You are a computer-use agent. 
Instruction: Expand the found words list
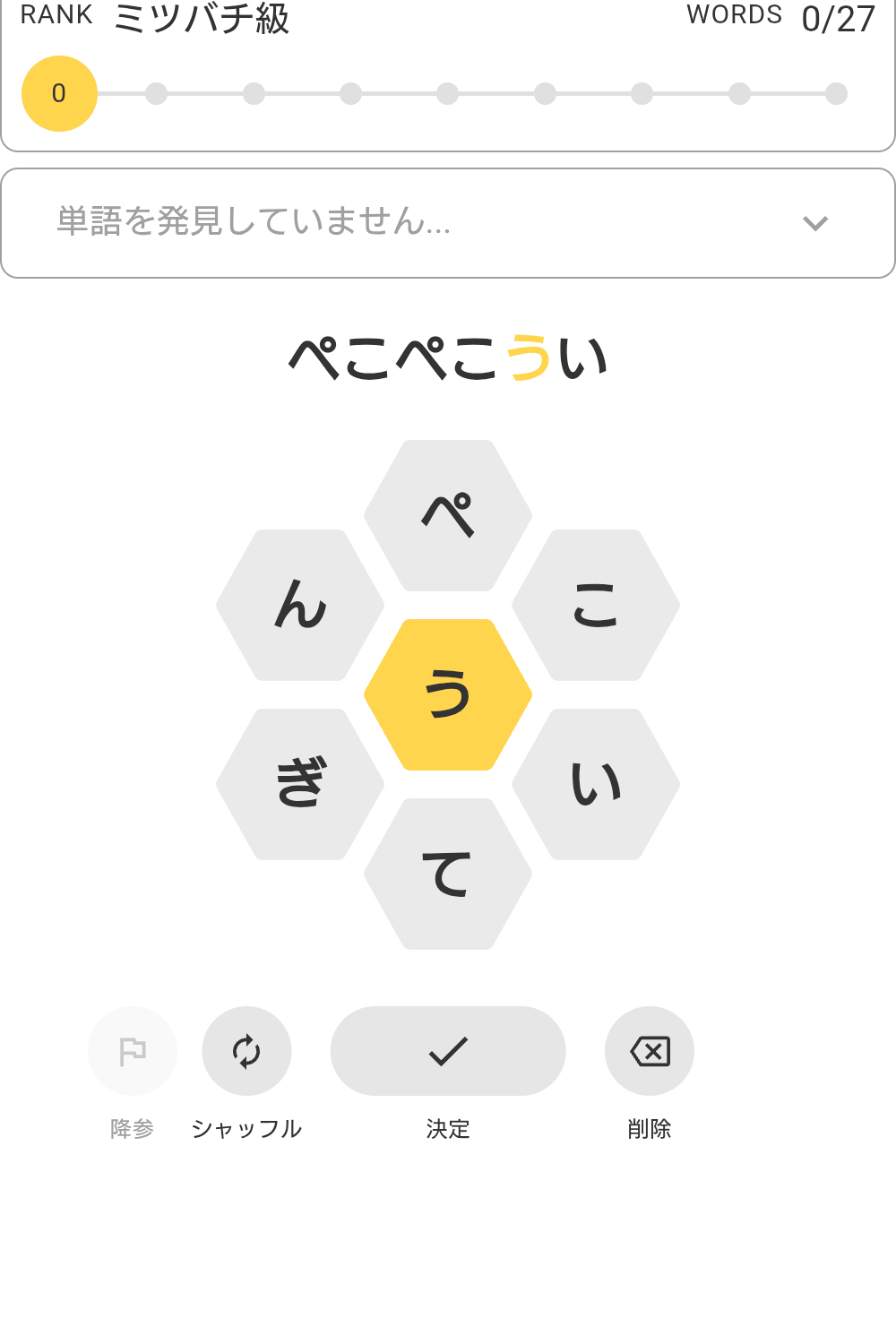[x=814, y=223]
